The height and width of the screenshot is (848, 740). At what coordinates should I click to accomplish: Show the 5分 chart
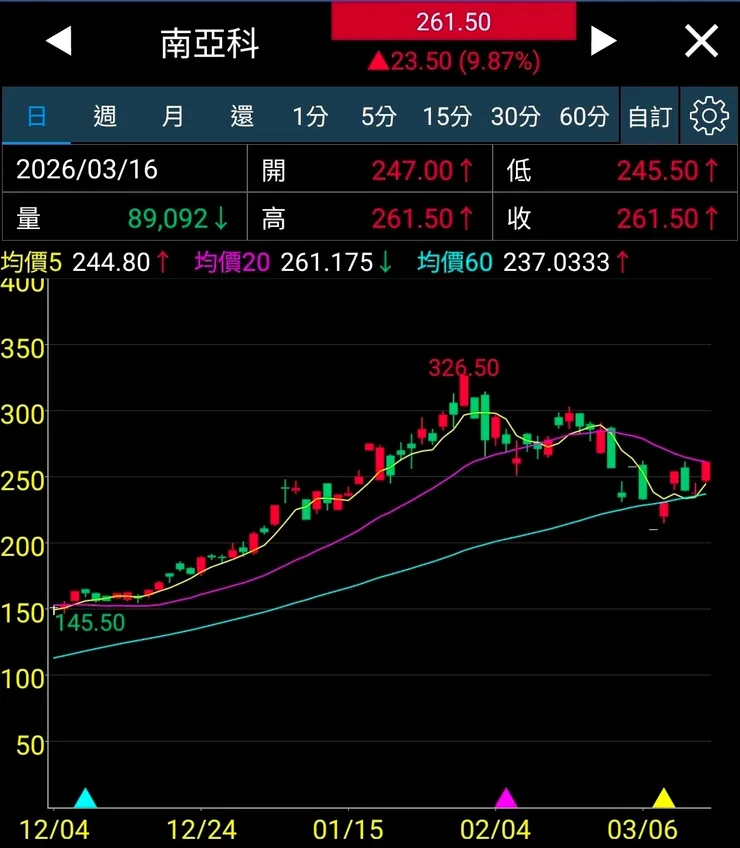(378, 116)
